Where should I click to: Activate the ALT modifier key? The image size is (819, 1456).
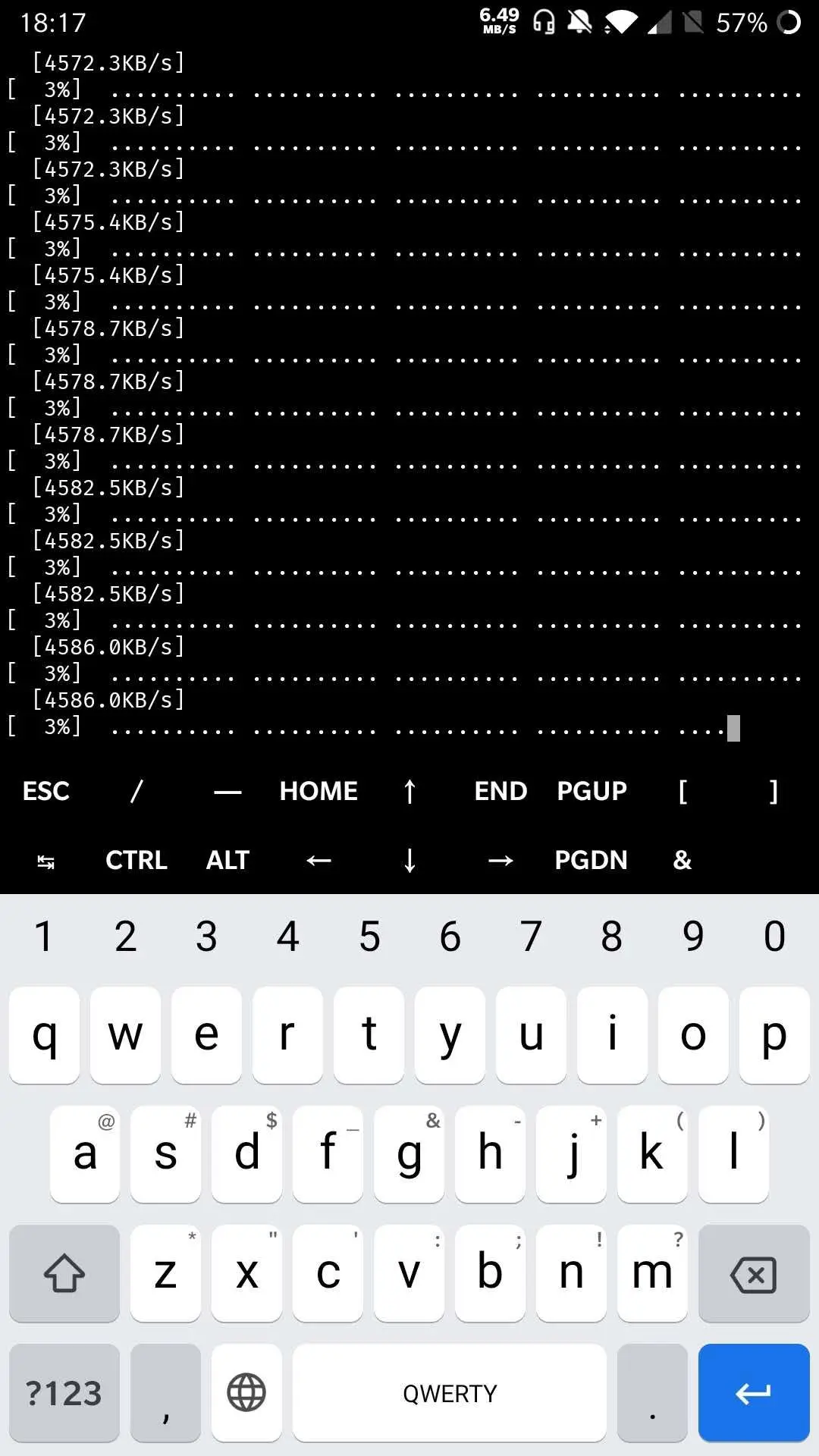click(x=227, y=860)
